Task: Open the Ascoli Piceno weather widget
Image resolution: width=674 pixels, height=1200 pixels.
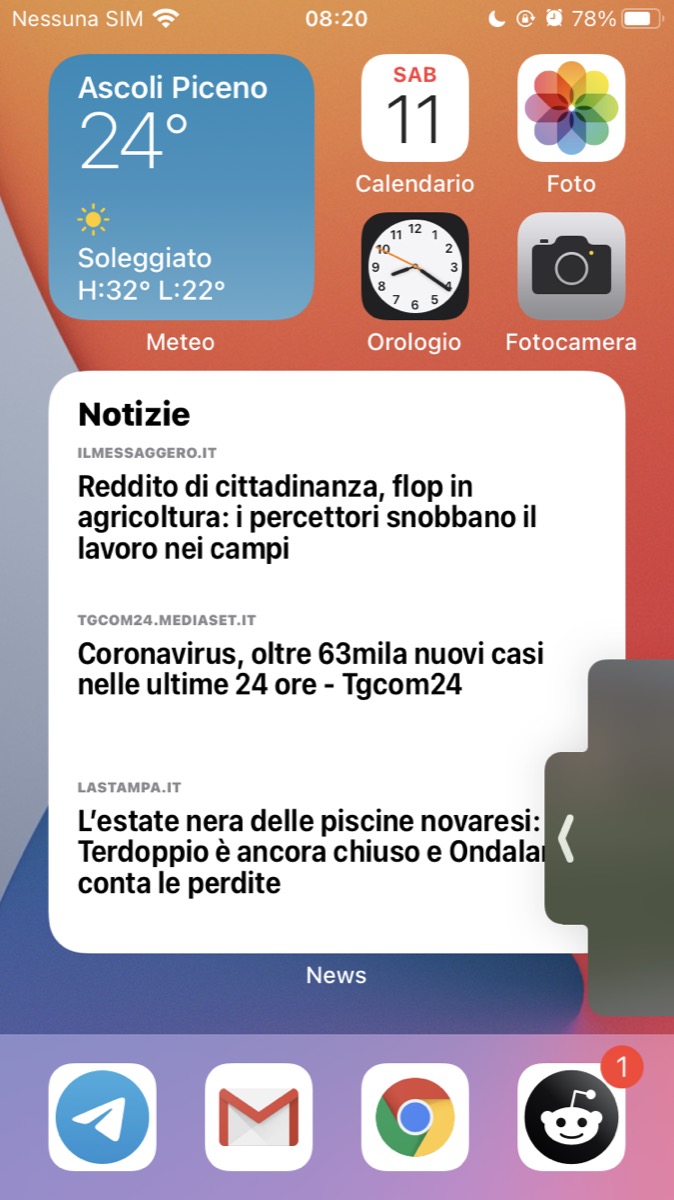Action: click(181, 187)
